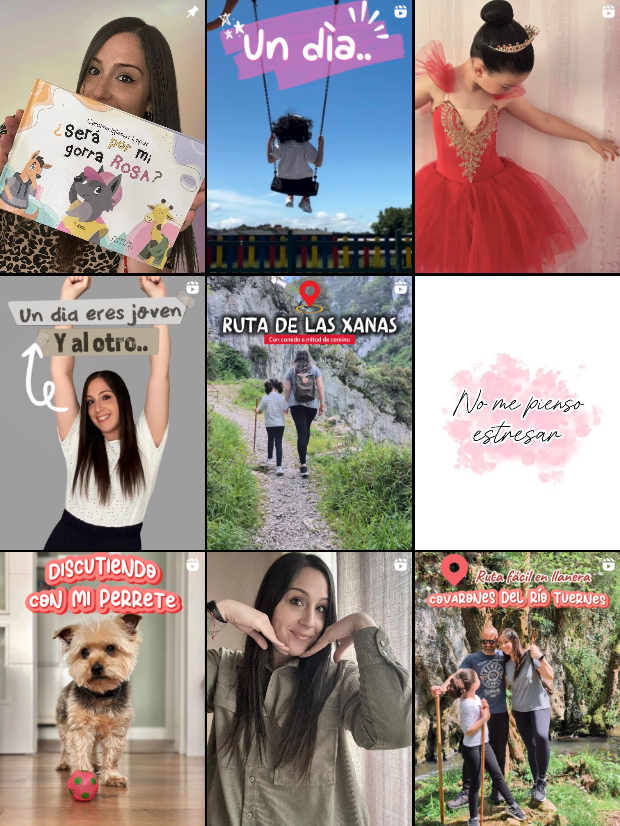Screen dimensions: 620x826
Task: Open the reel of the woman posing with hands under chin
Action: 309,689
